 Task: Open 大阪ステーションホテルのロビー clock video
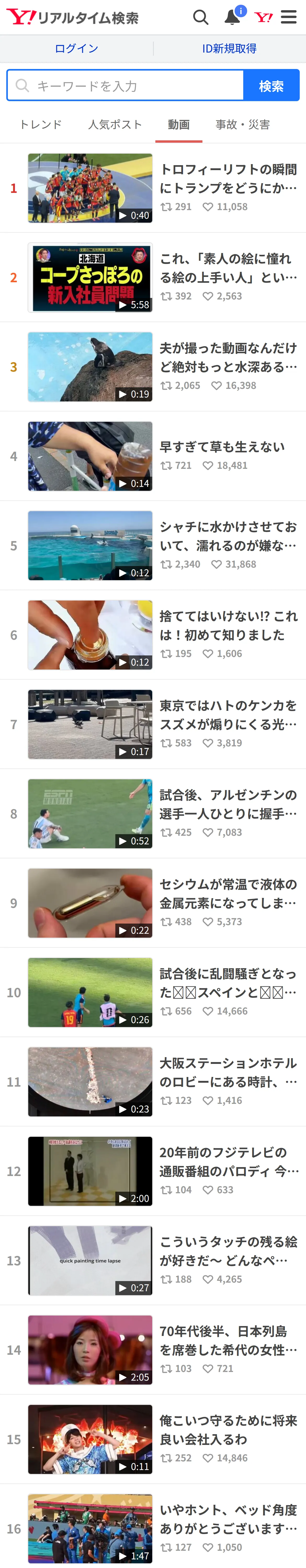click(153, 1082)
